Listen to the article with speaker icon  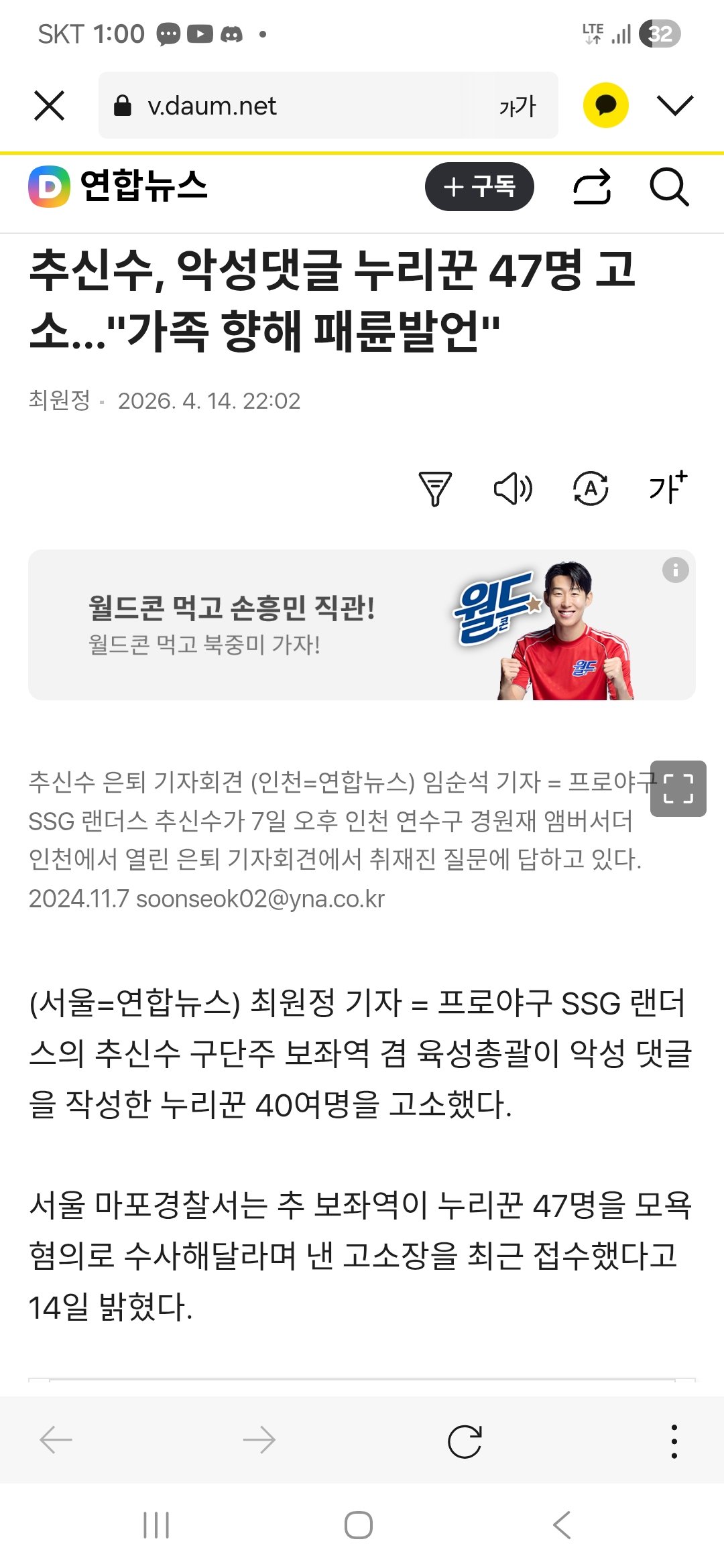coord(513,488)
